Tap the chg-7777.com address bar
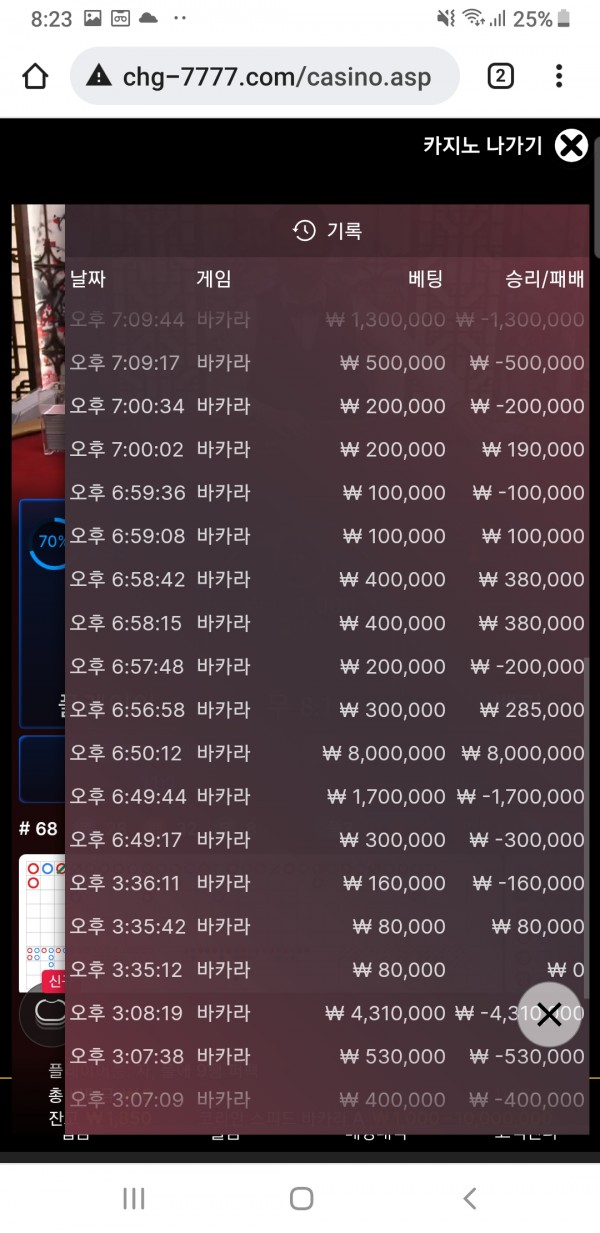The height and width of the screenshot is (1233, 600). 265,77
